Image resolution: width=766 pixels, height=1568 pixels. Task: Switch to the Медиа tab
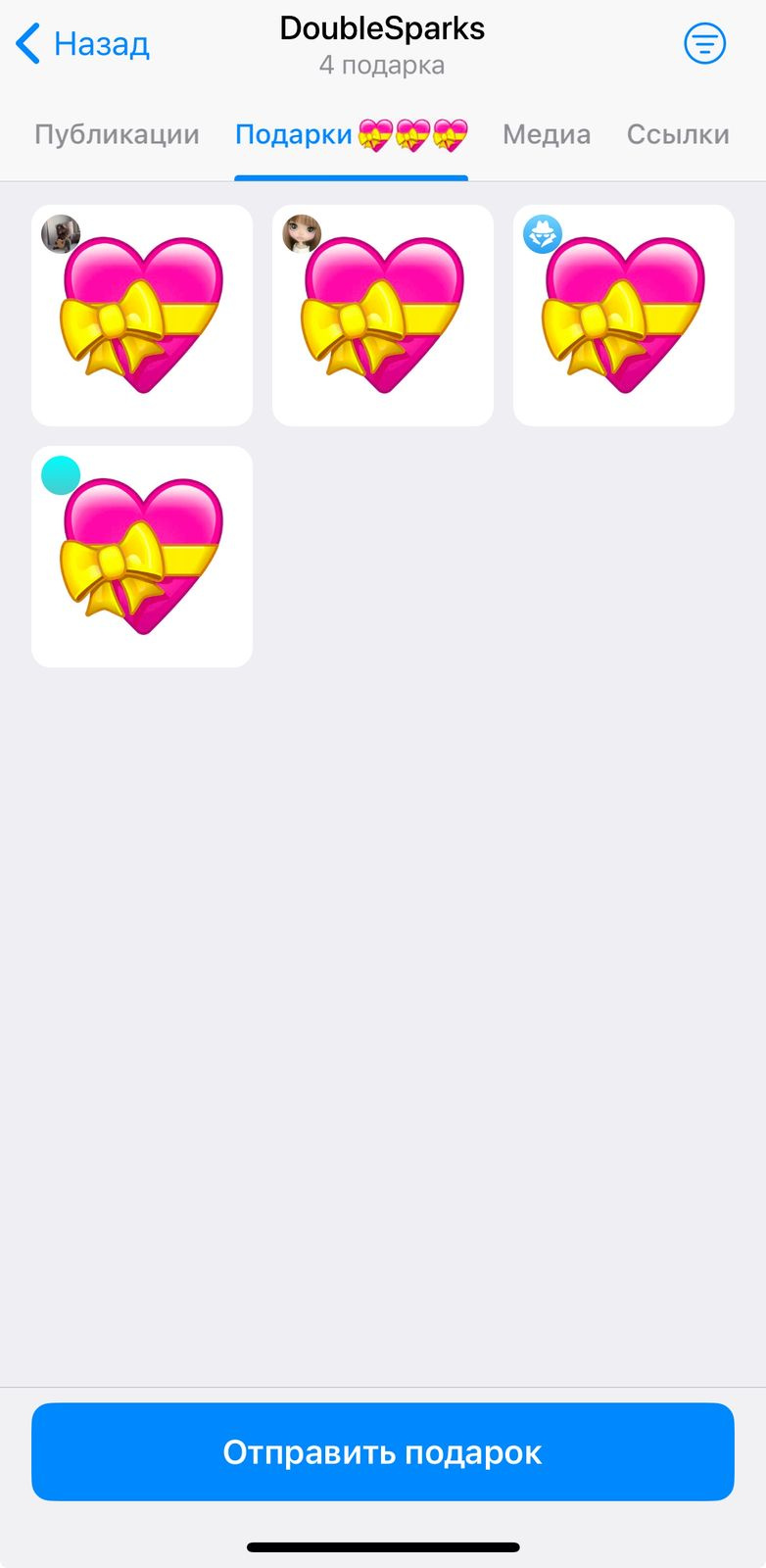(x=547, y=134)
